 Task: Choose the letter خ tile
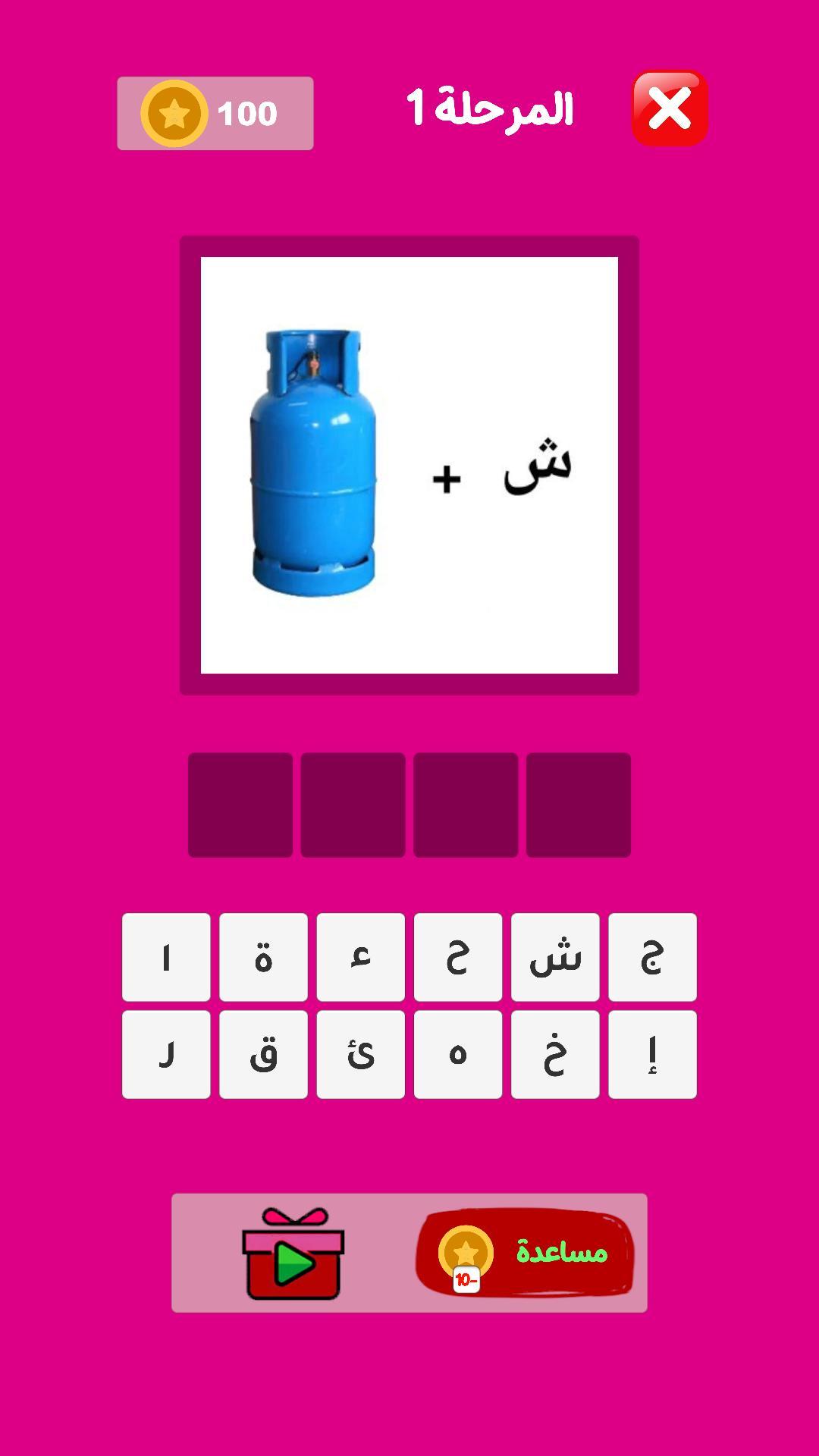(555, 1054)
